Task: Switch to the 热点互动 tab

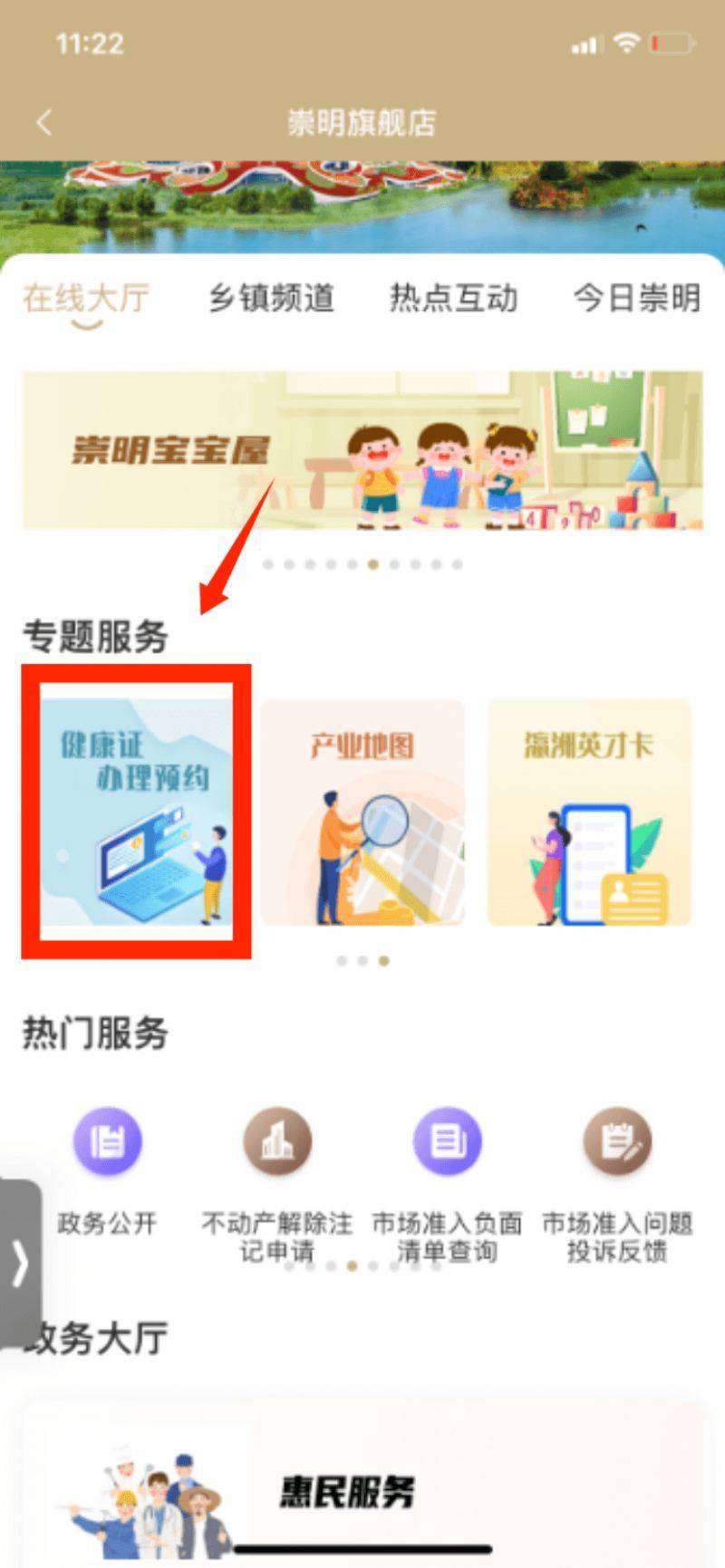Action: point(453,297)
